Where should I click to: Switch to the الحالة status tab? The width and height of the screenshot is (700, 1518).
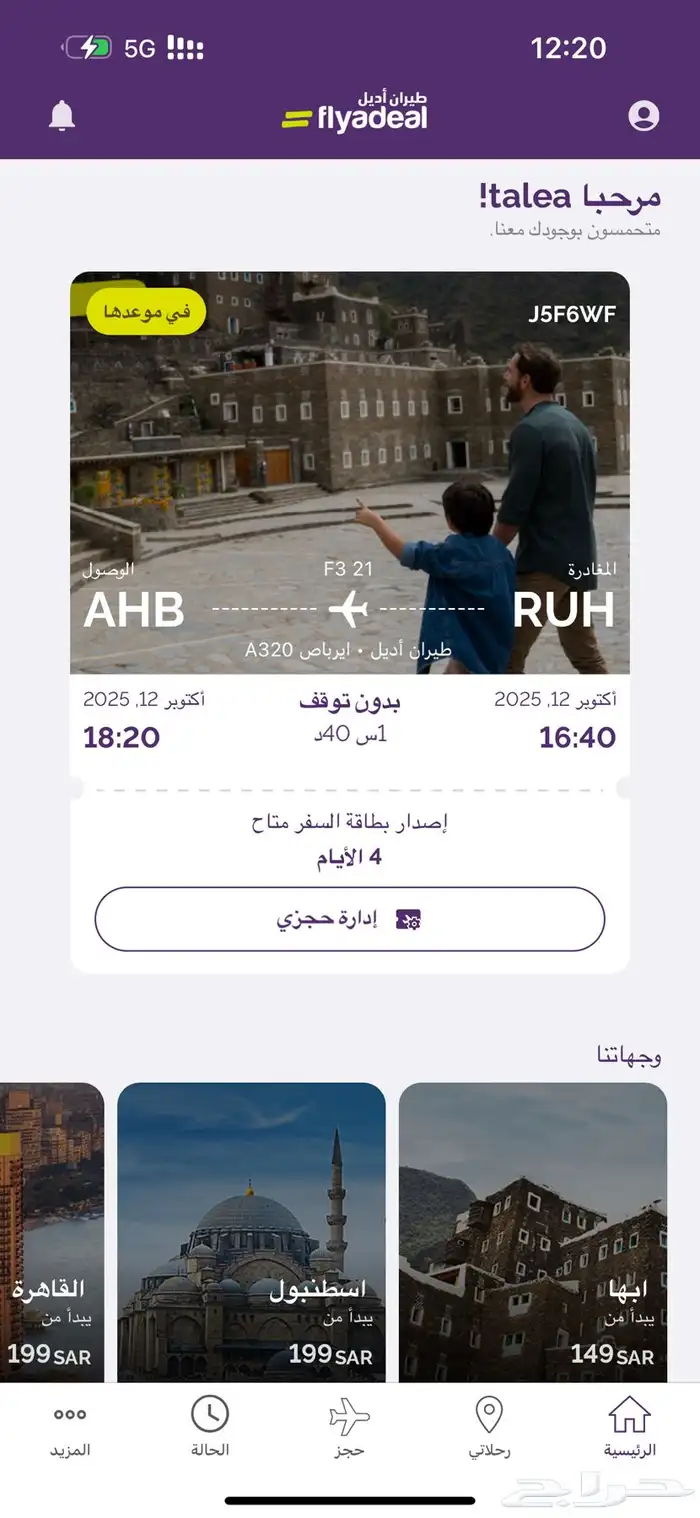coord(209,1428)
